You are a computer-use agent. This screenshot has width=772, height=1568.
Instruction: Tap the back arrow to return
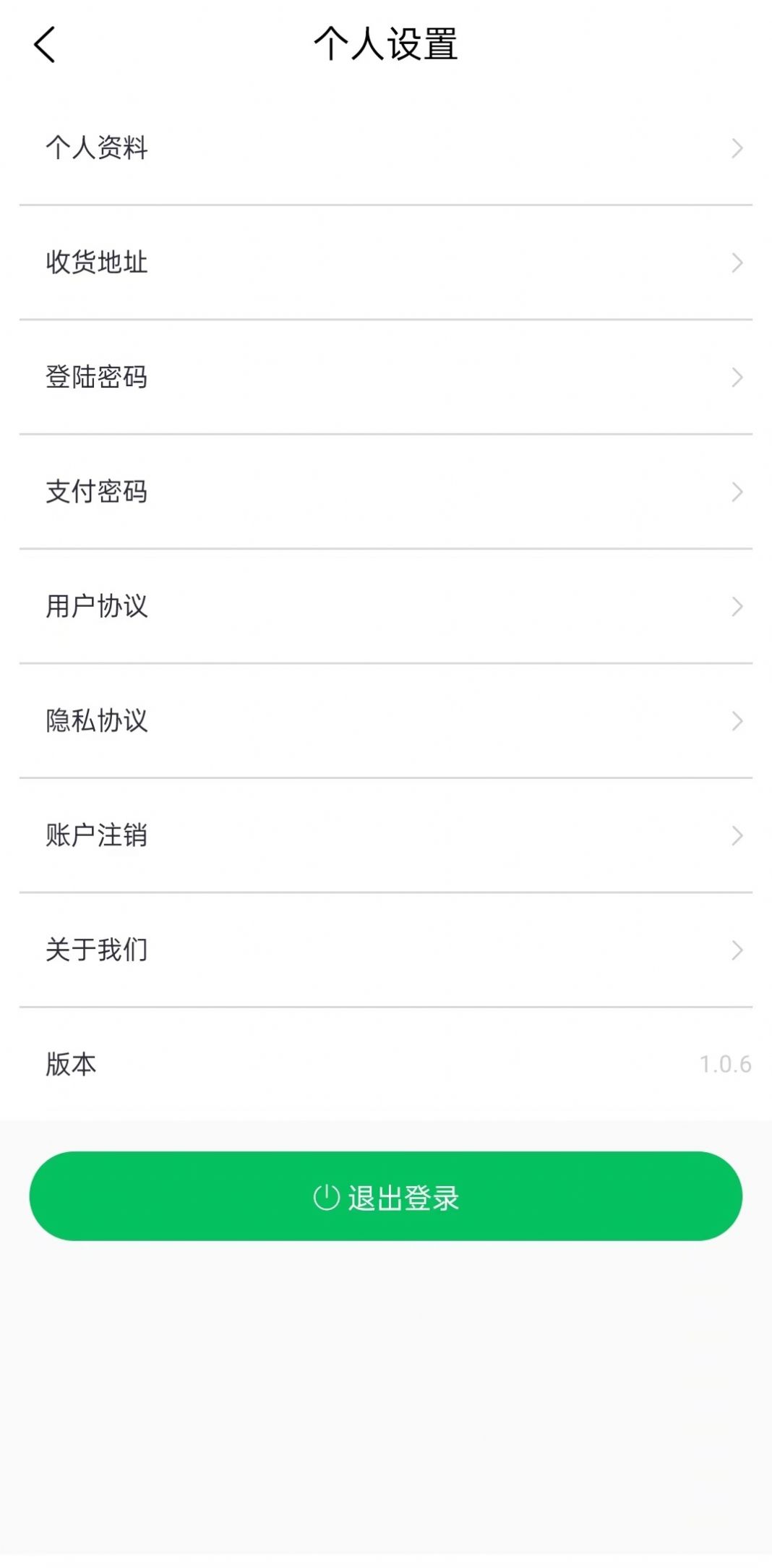coord(46,43)
